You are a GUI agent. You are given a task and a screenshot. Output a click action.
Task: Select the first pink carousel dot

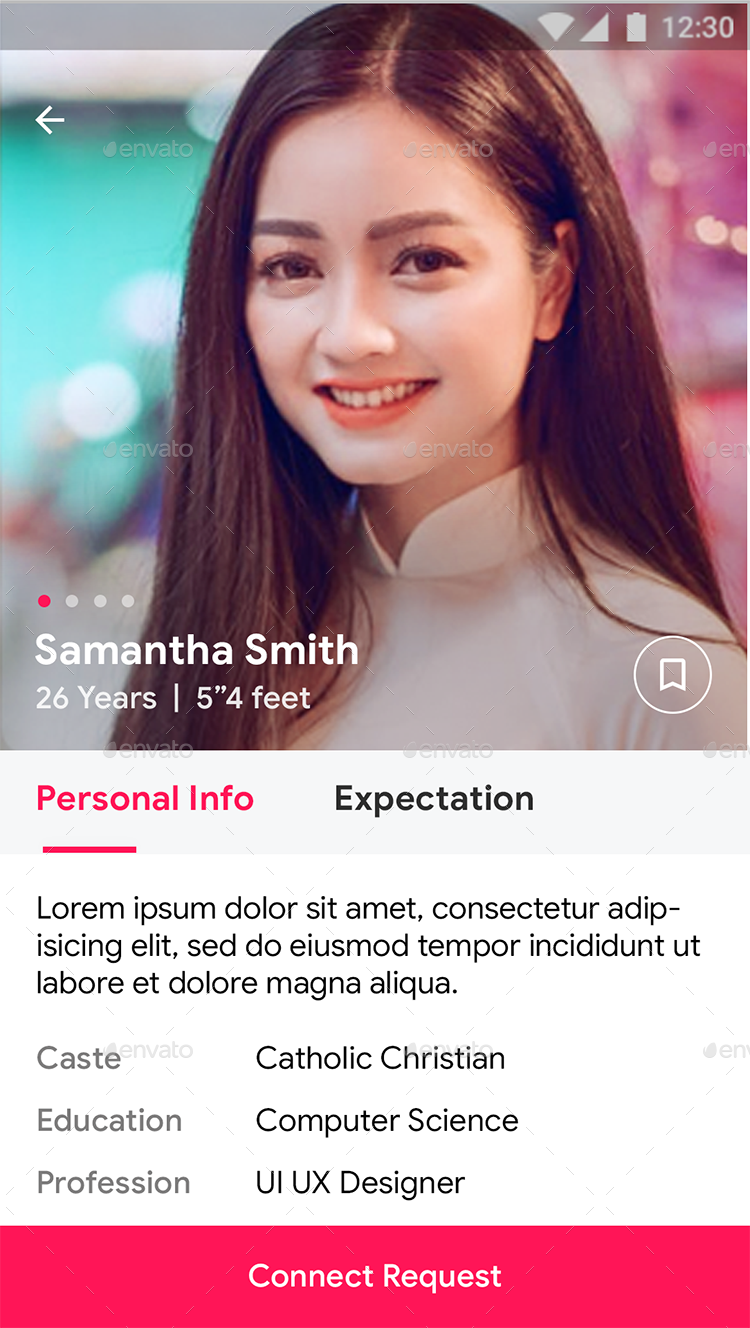(44, 601)
